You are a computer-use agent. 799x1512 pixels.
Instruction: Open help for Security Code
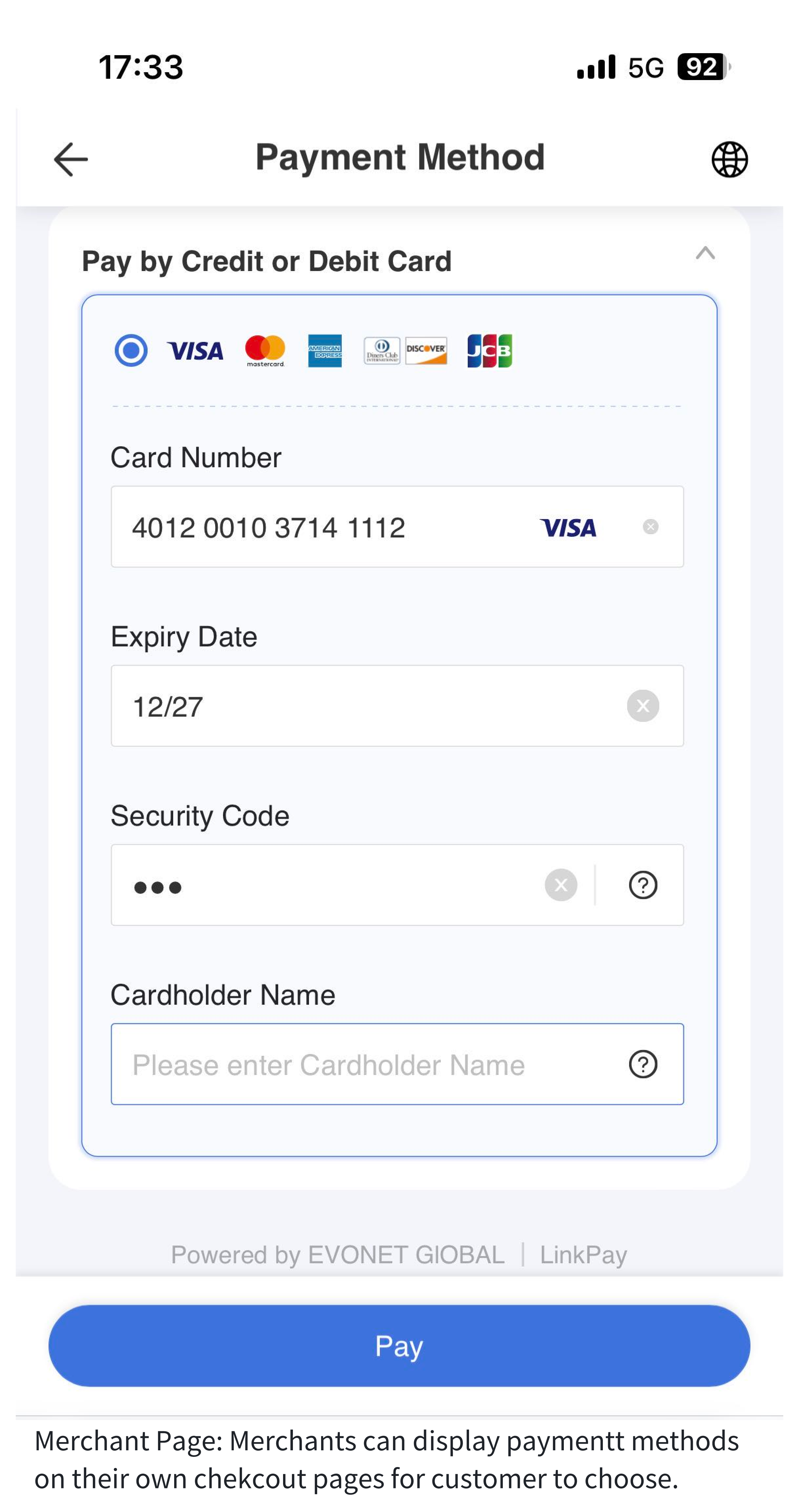tap(642, 885)
